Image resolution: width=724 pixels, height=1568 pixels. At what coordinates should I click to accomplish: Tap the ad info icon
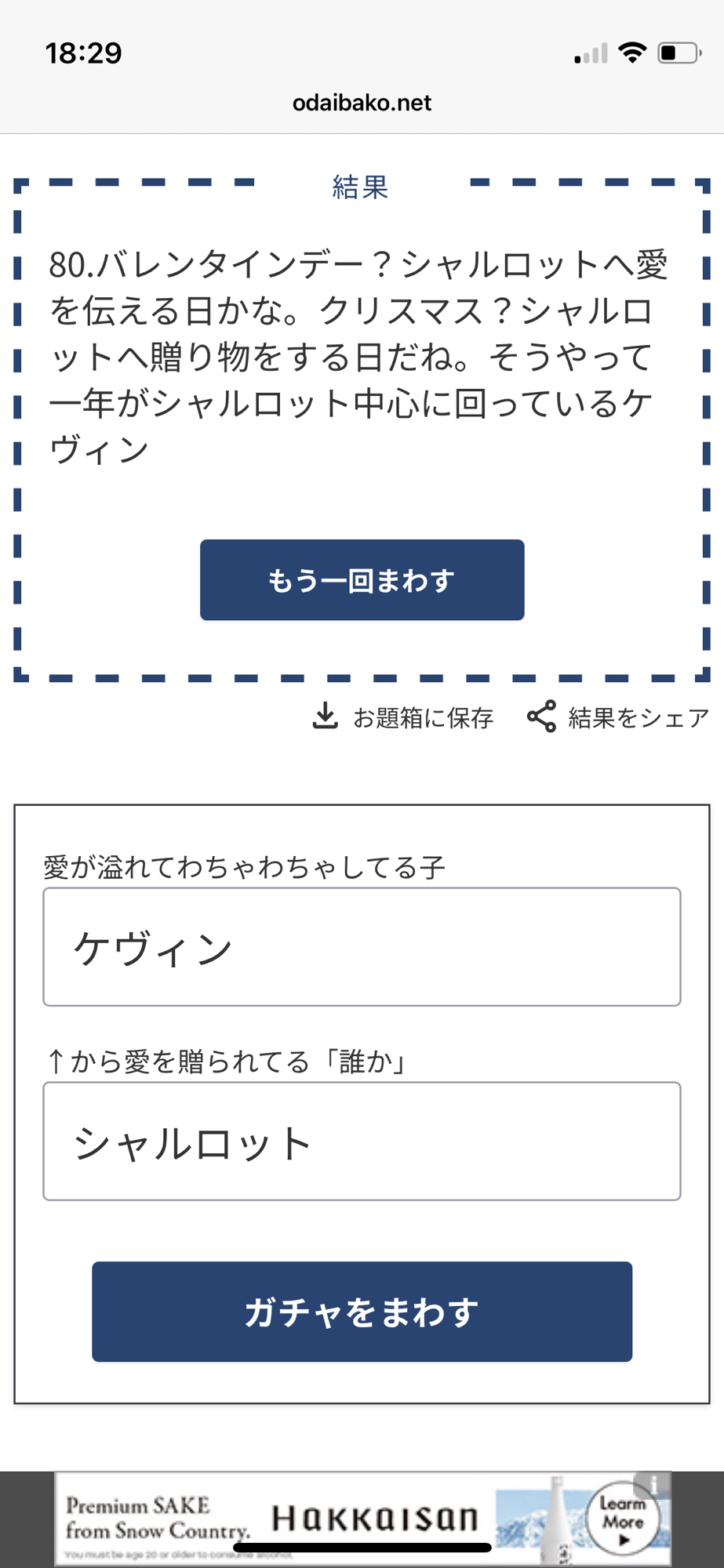pyautogui.click(x=653, y=1484)
